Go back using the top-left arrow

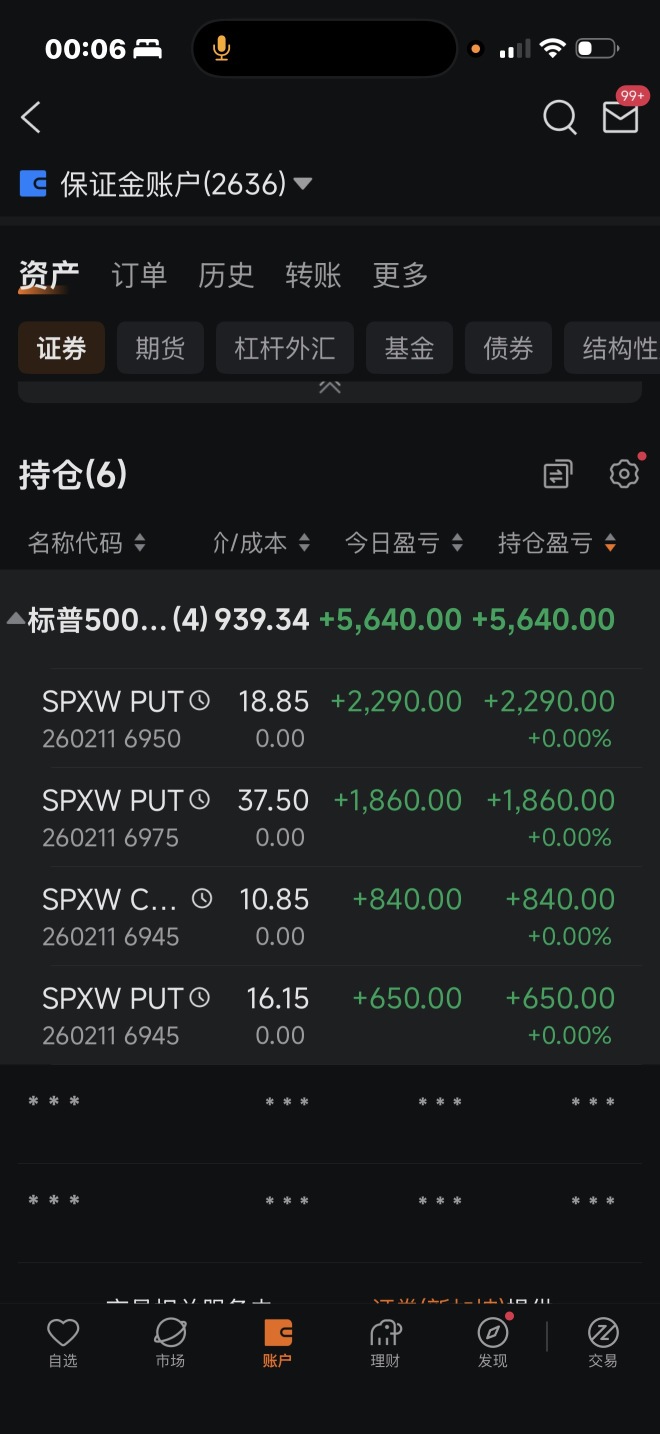[31, 118]
